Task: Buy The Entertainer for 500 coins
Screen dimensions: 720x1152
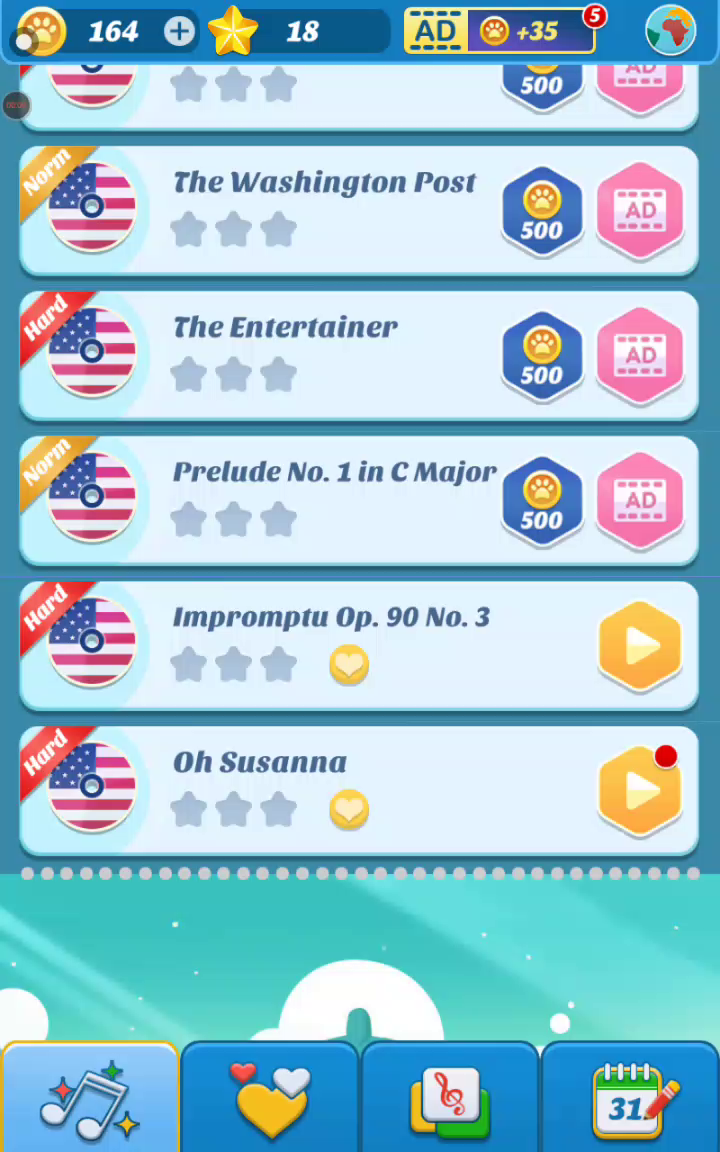Action: [541, 356]
